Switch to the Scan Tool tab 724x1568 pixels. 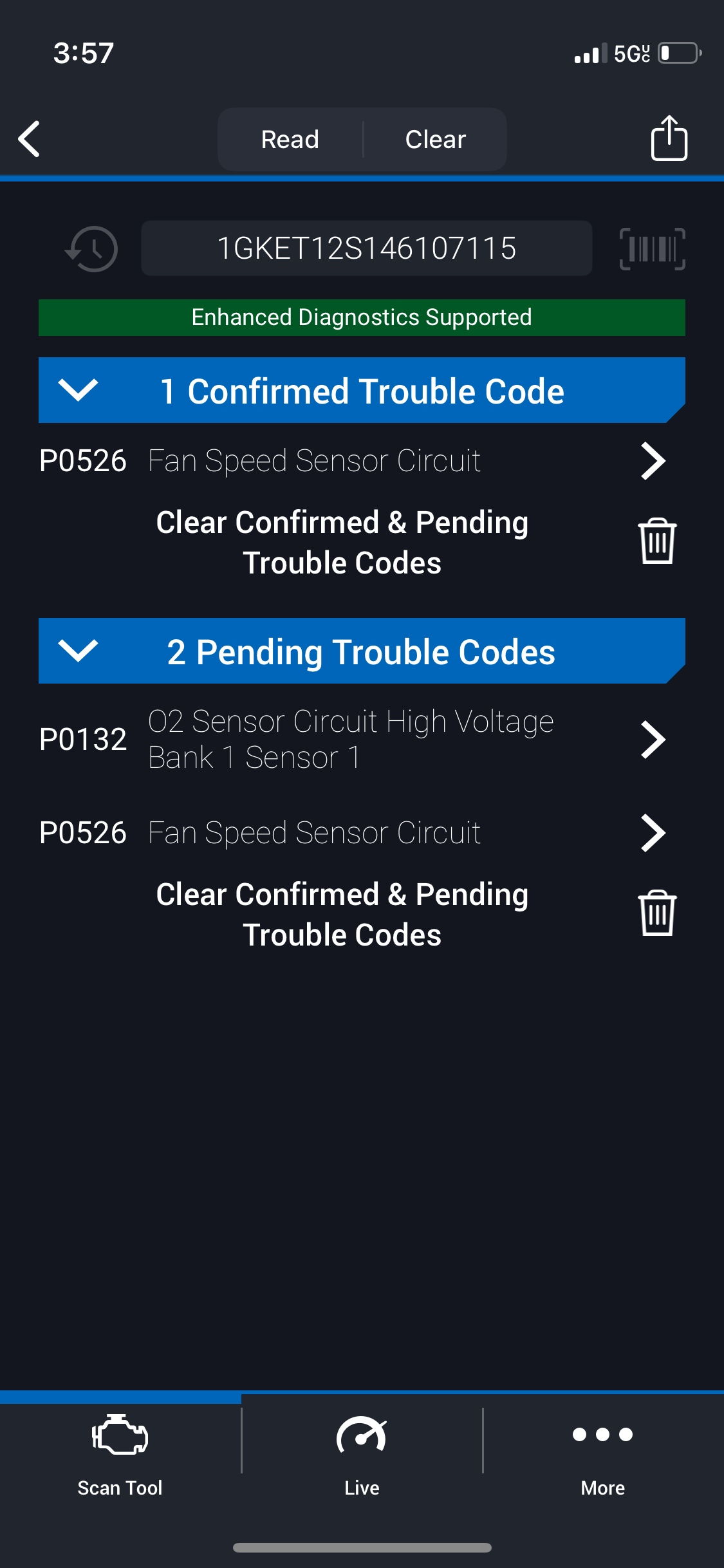(x=120, y=1456)
